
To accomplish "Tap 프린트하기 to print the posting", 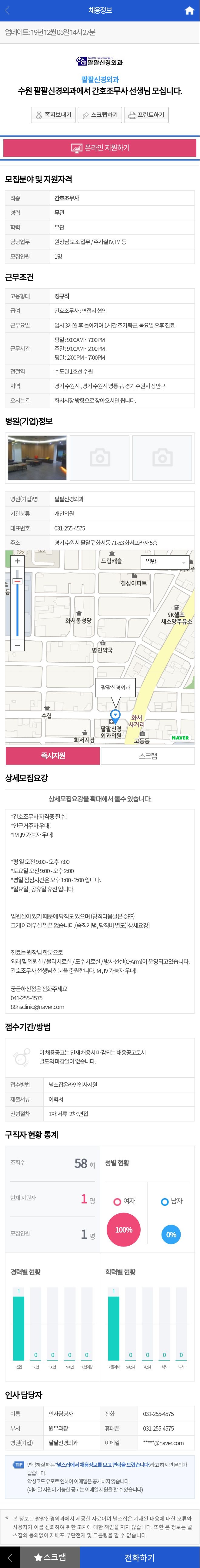I will pos(146,114).
